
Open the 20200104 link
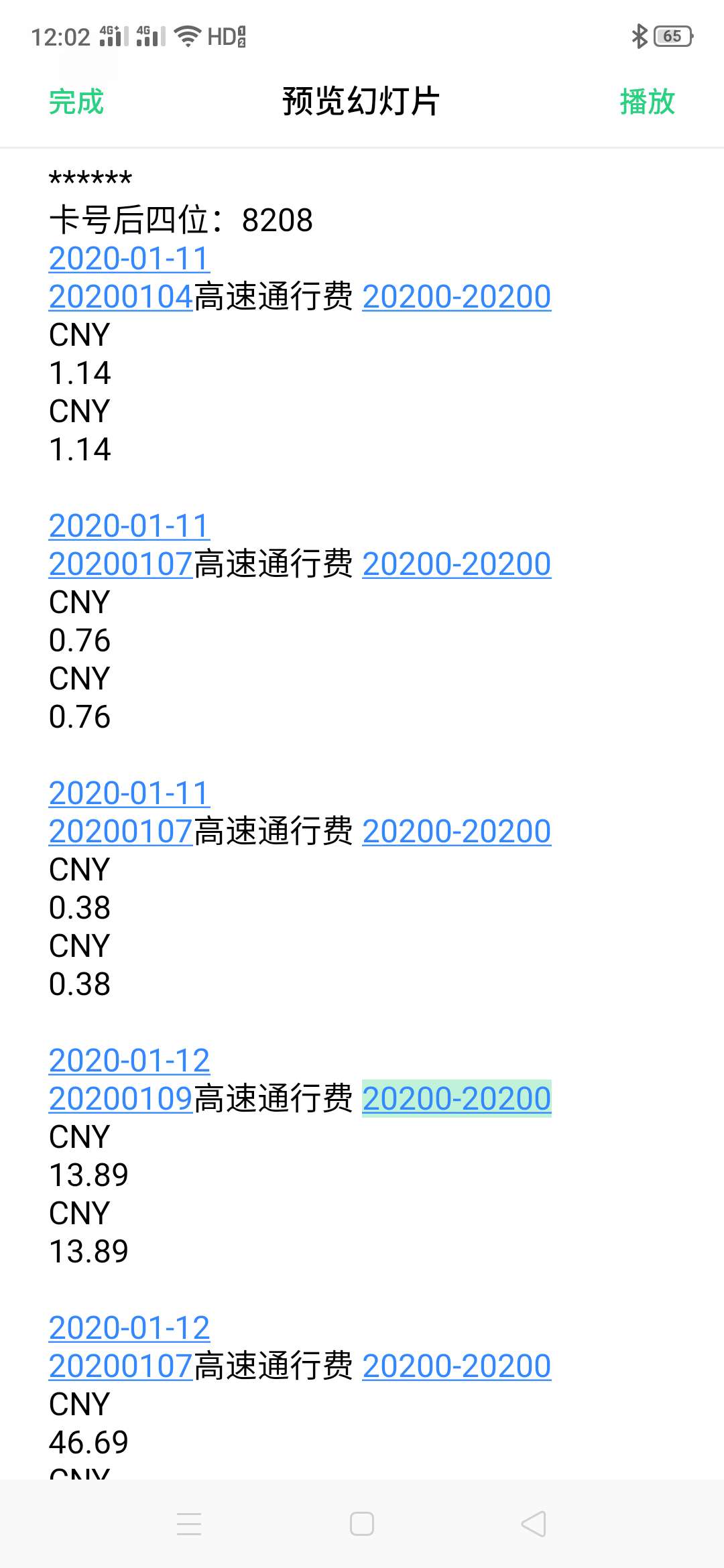click(121, 296)
